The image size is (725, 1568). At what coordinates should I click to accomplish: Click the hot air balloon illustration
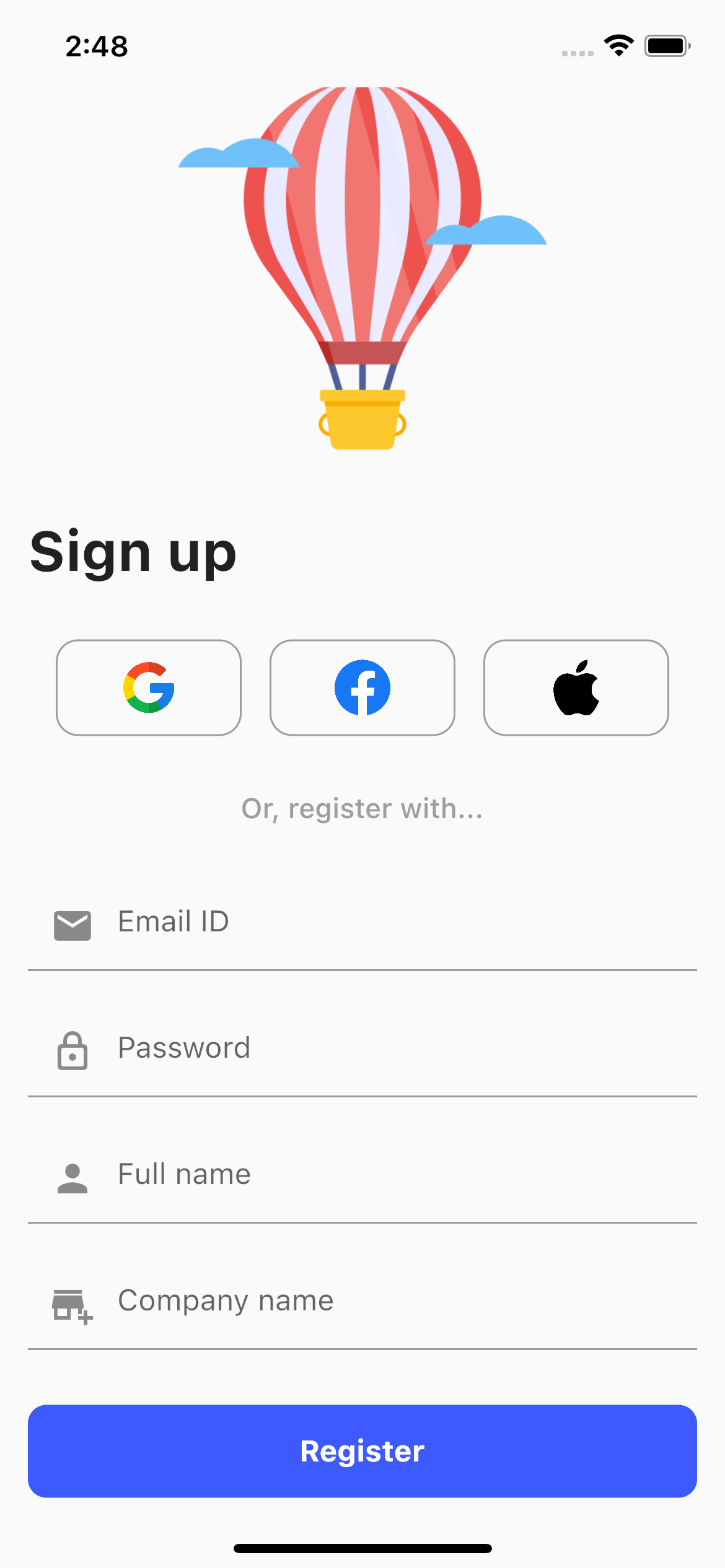(362, 266)
